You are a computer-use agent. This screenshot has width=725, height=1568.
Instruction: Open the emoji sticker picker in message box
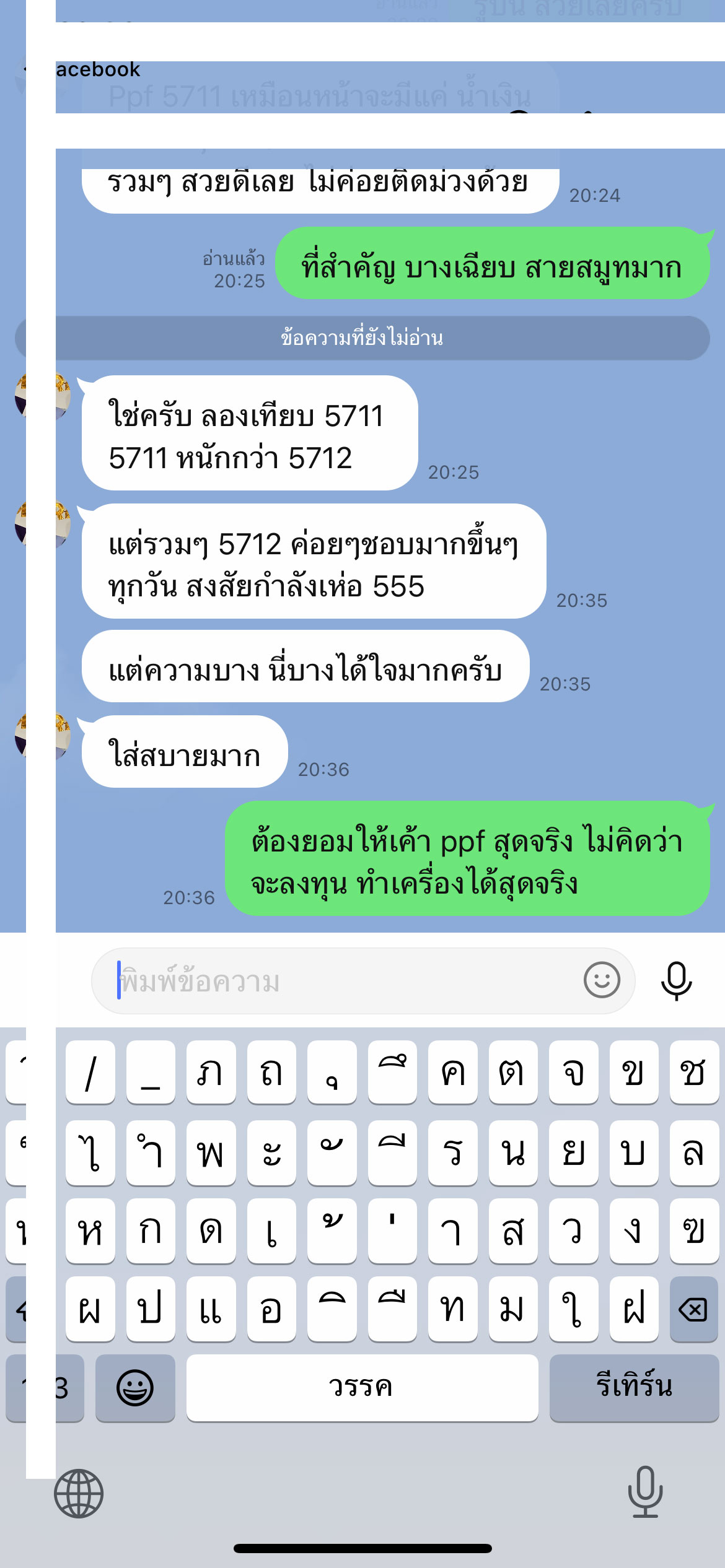pyautogui.click(x=602, y=980)
